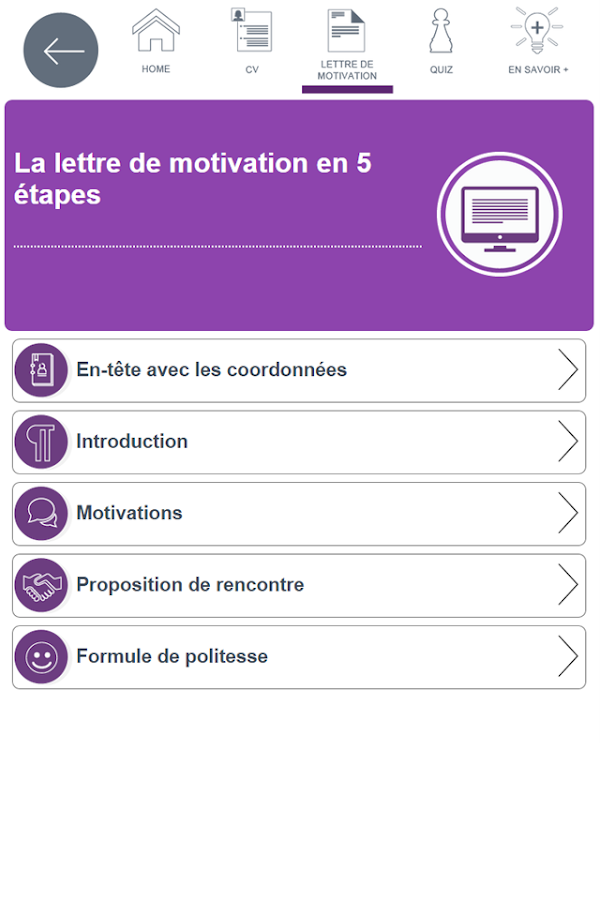Viewport: 600px width, 900px height.
Task: Open the Quiz tab
Action: (441, 41)
